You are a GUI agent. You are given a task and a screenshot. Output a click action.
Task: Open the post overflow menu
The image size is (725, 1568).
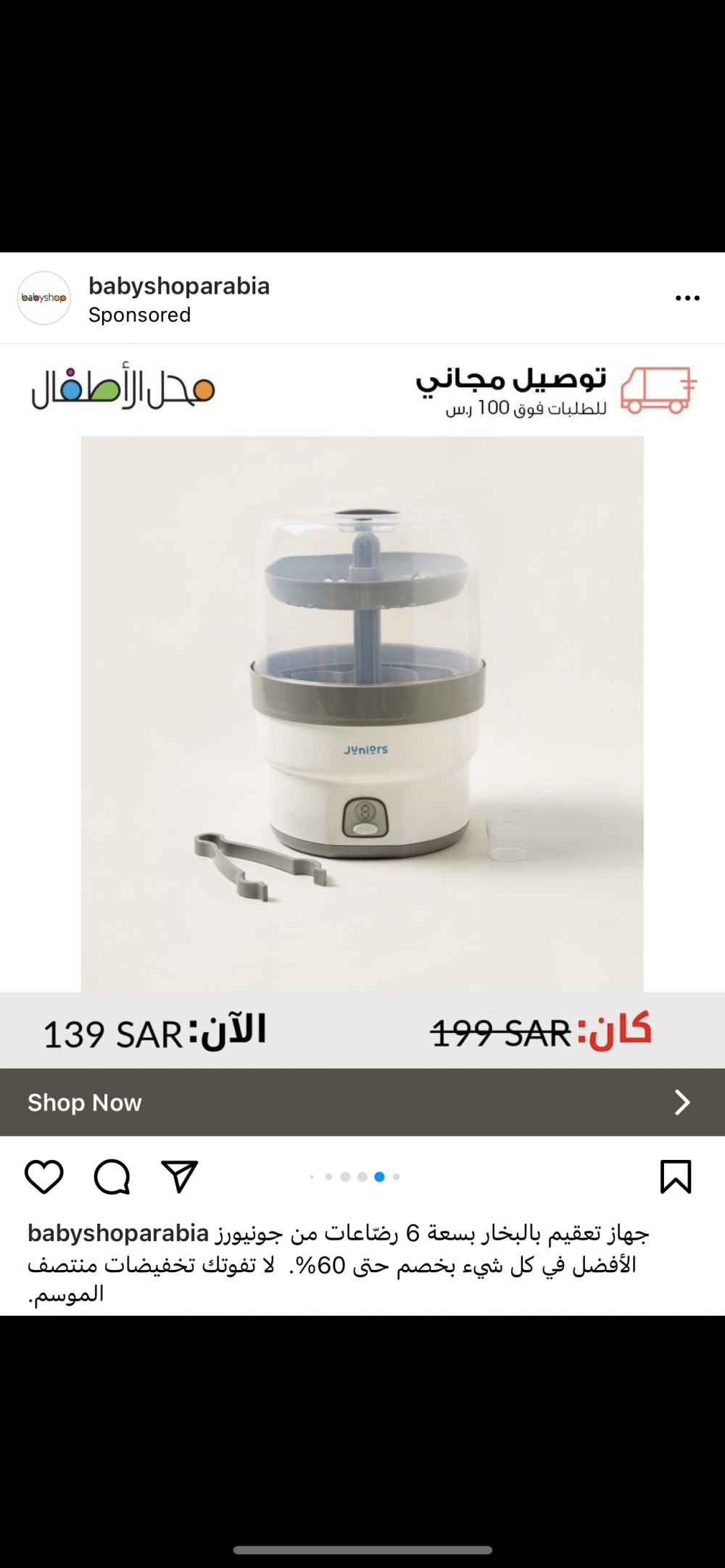click(x=687, y=298)
